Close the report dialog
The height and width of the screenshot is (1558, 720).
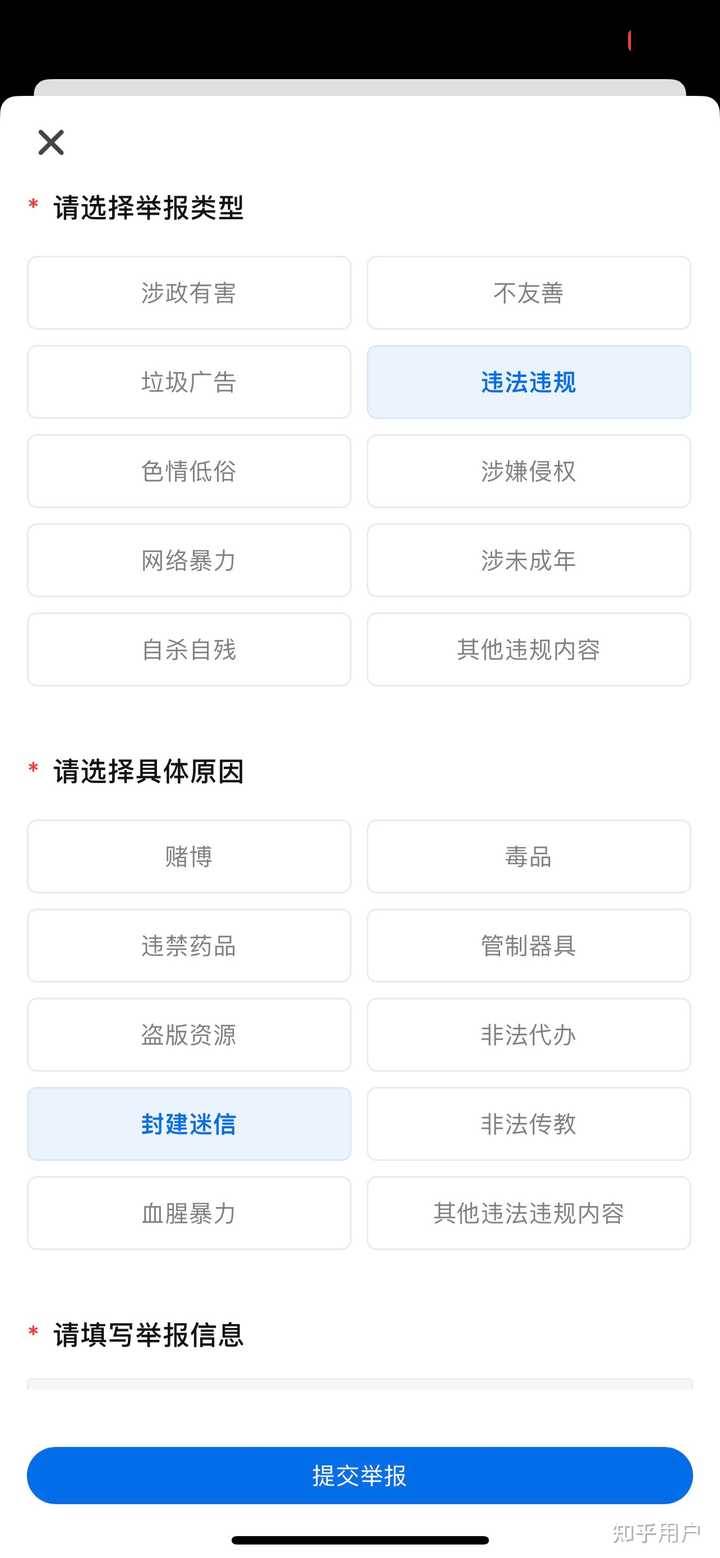point(51,143)
